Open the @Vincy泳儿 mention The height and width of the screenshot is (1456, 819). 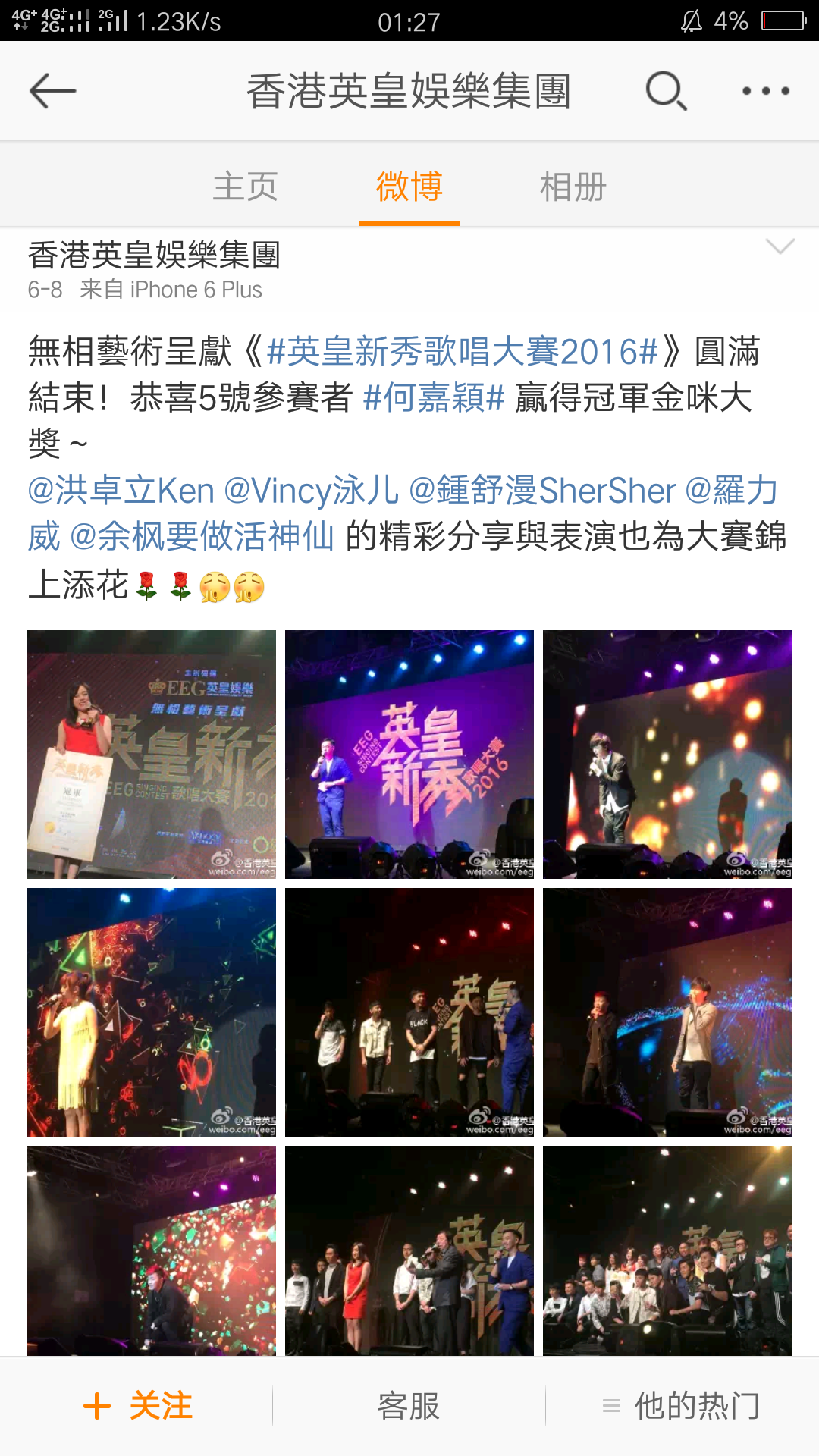click(312, 491)
